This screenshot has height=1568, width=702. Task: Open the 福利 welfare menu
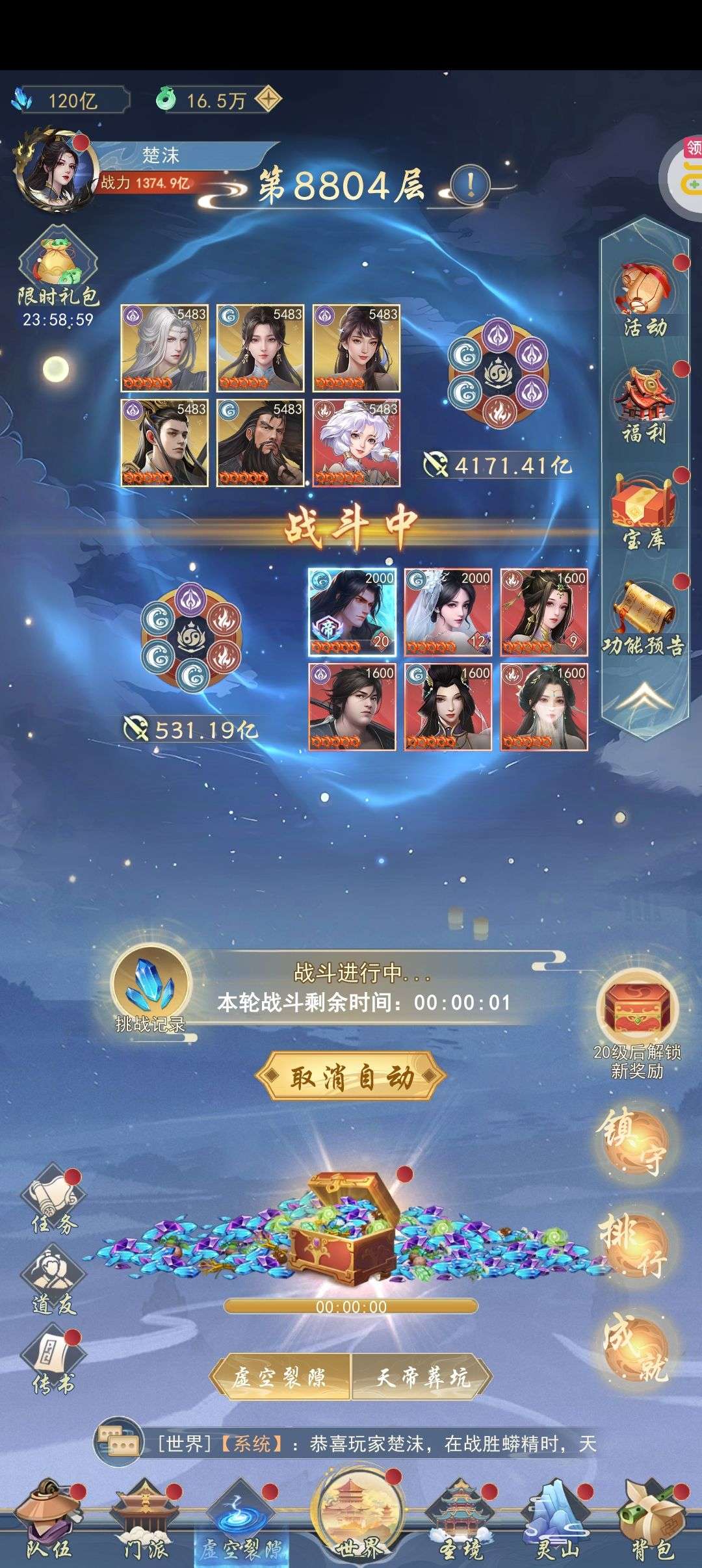click(x=644, y=404)
